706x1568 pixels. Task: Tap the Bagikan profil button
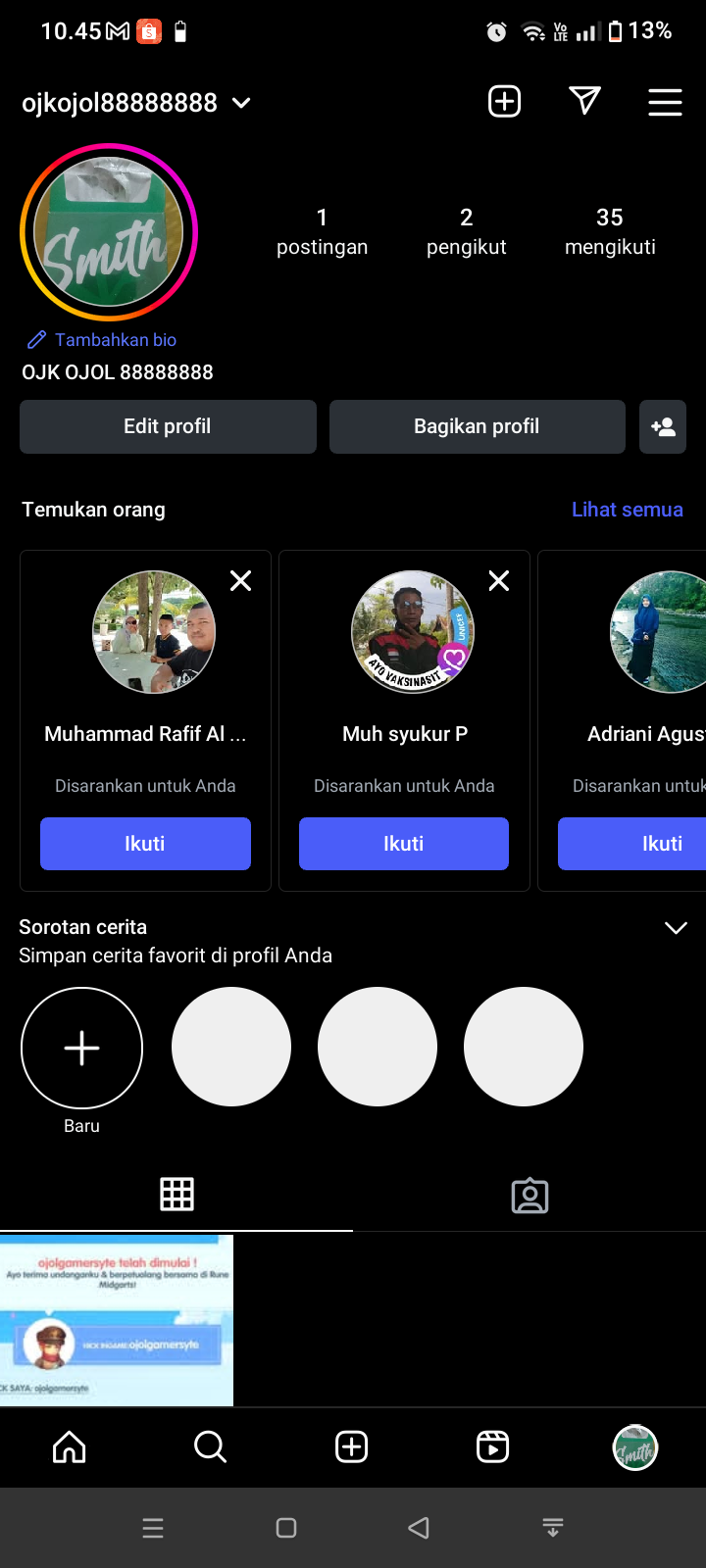pos(477,426)
